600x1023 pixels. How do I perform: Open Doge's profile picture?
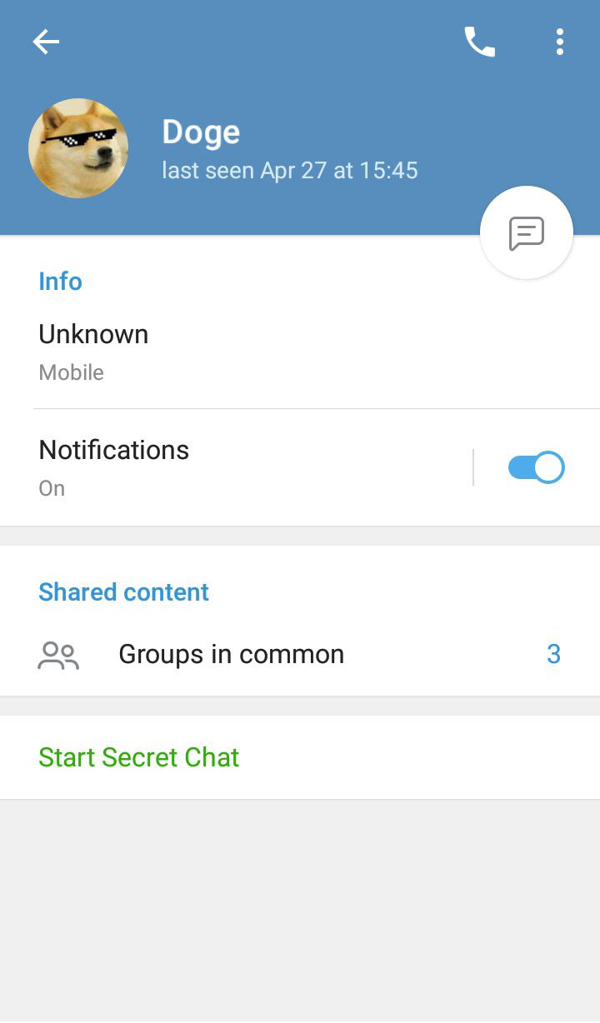point(78,148)
